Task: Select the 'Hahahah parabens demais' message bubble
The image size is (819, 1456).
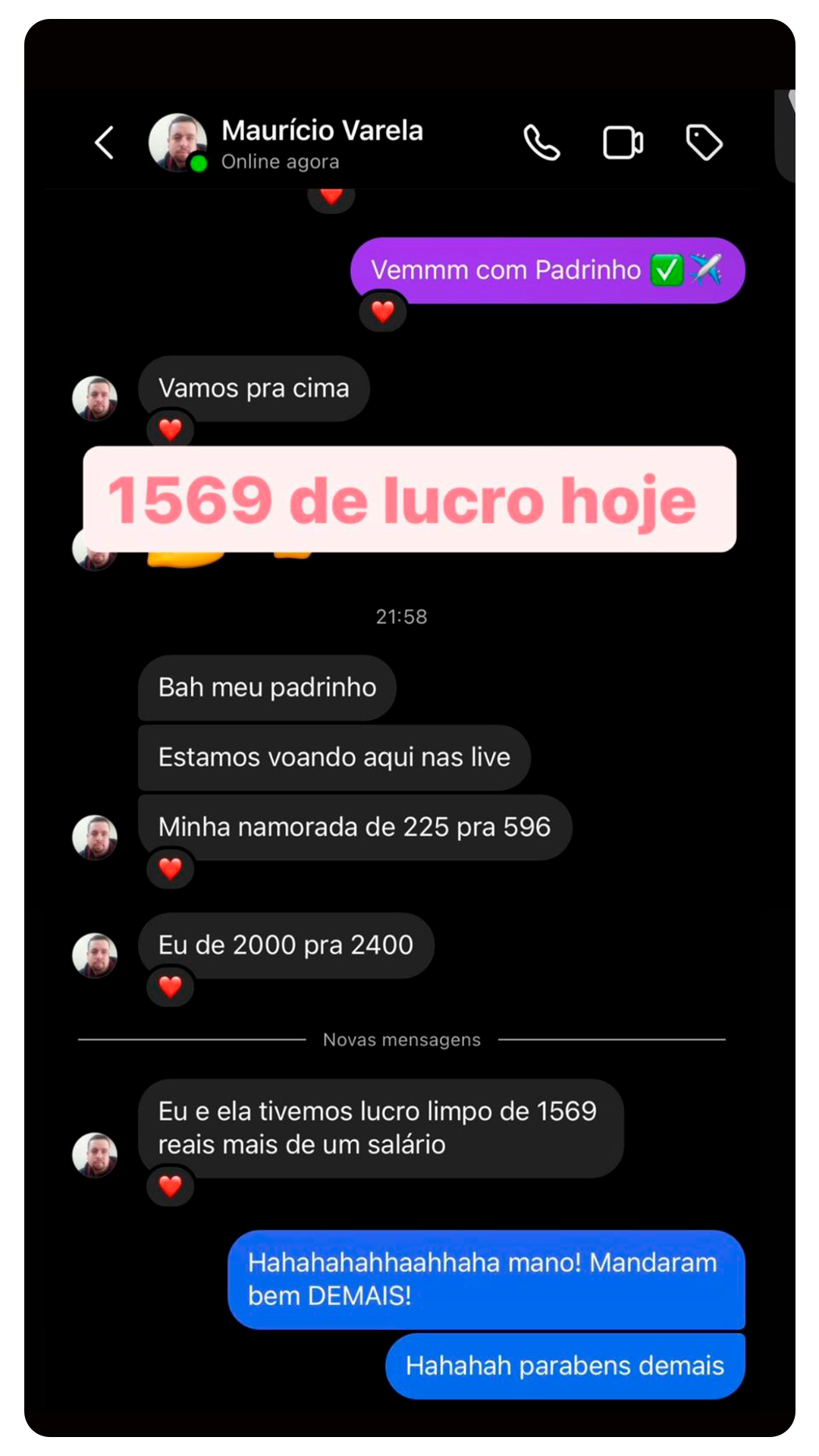Action: pos(565,1365)
